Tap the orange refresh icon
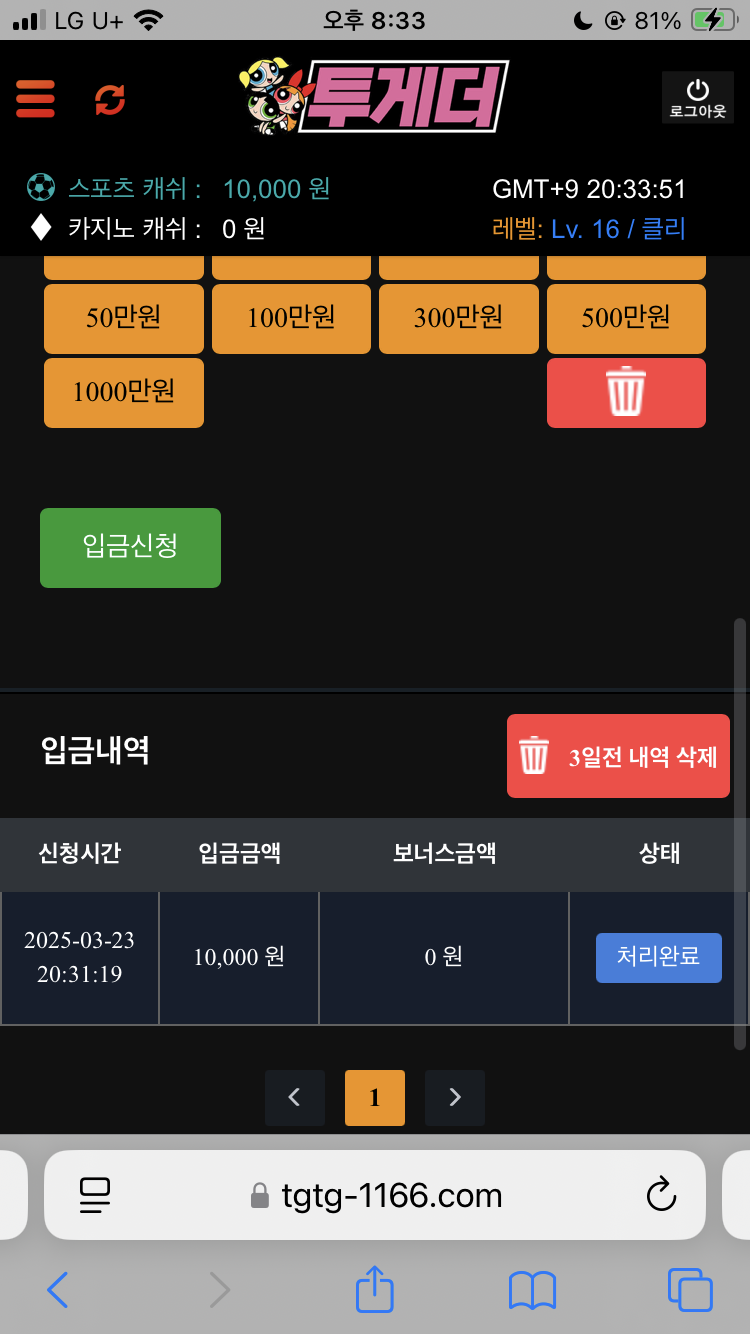Image resolution: width=750 pixels, height=1334 pixels. pyautogui.click(x=110, y=99)
